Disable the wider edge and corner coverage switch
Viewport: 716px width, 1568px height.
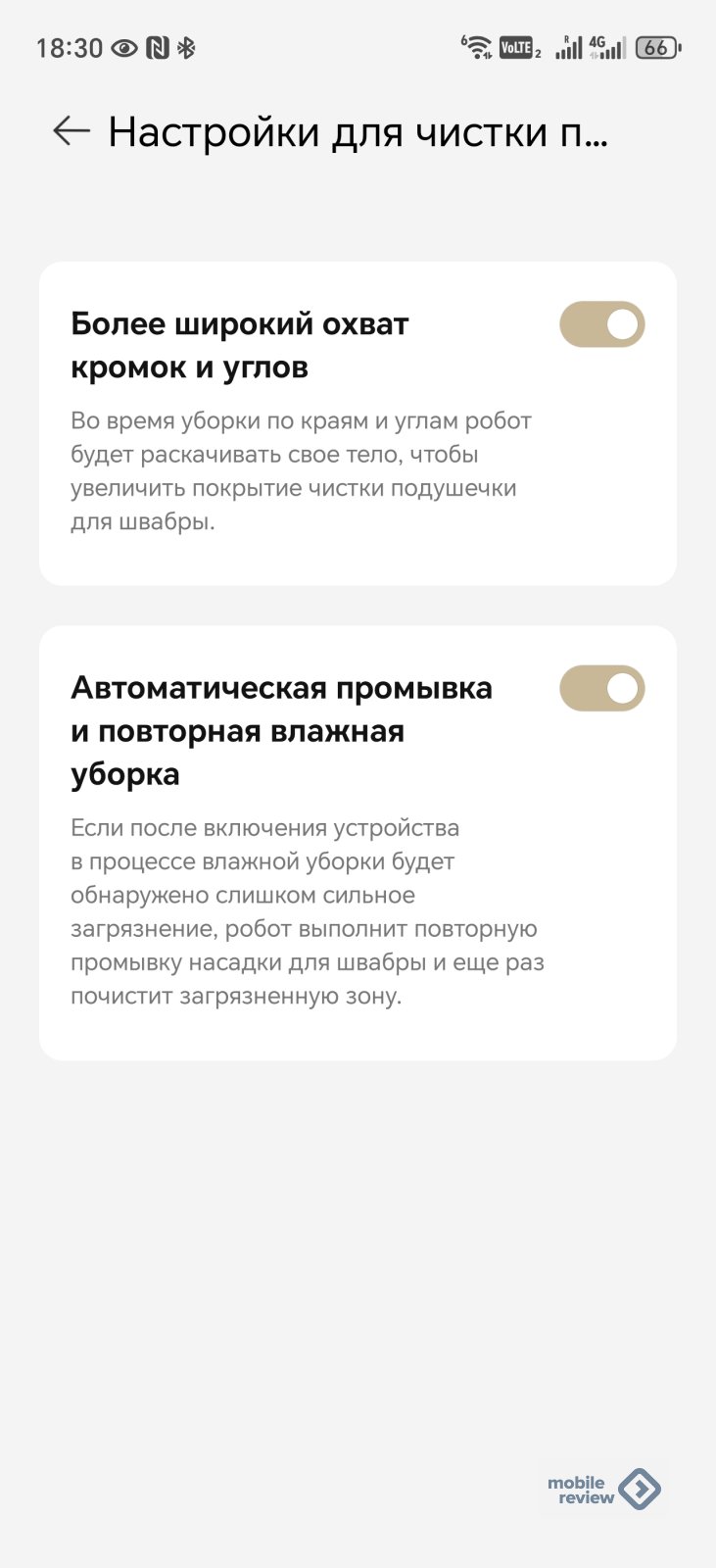click(x=601, y=324)
